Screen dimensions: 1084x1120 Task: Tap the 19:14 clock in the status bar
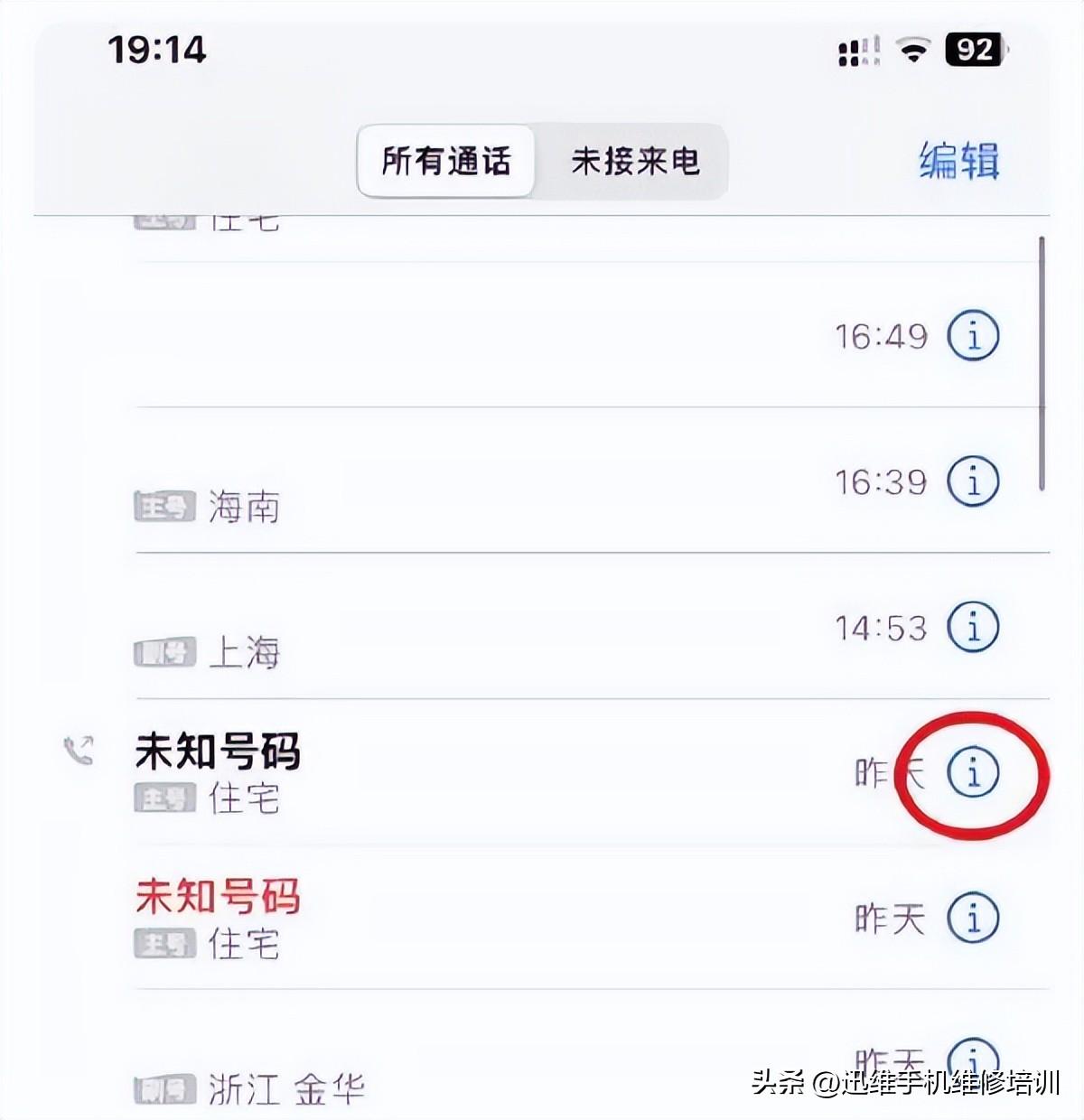coord(158,51)
